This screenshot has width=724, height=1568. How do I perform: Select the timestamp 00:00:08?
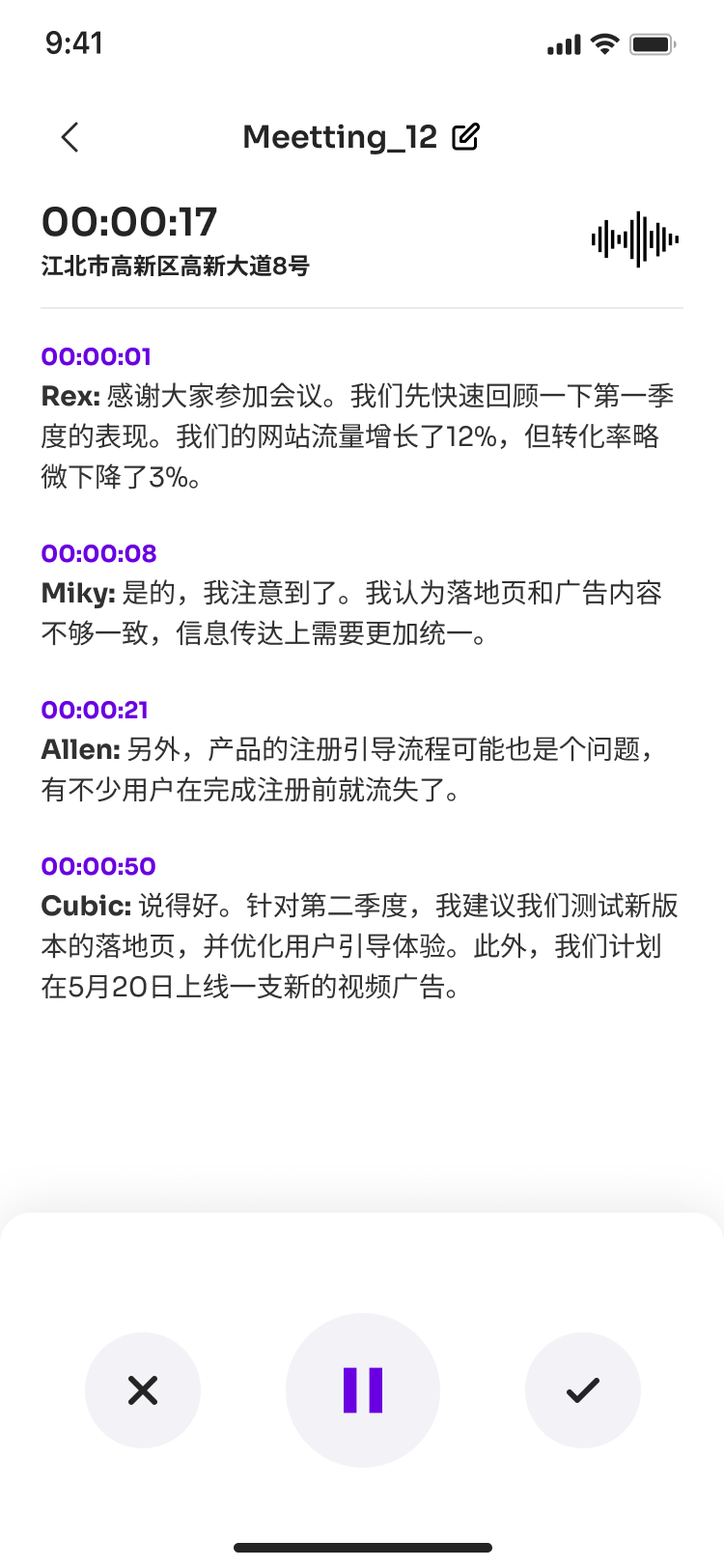pos(97,553)
